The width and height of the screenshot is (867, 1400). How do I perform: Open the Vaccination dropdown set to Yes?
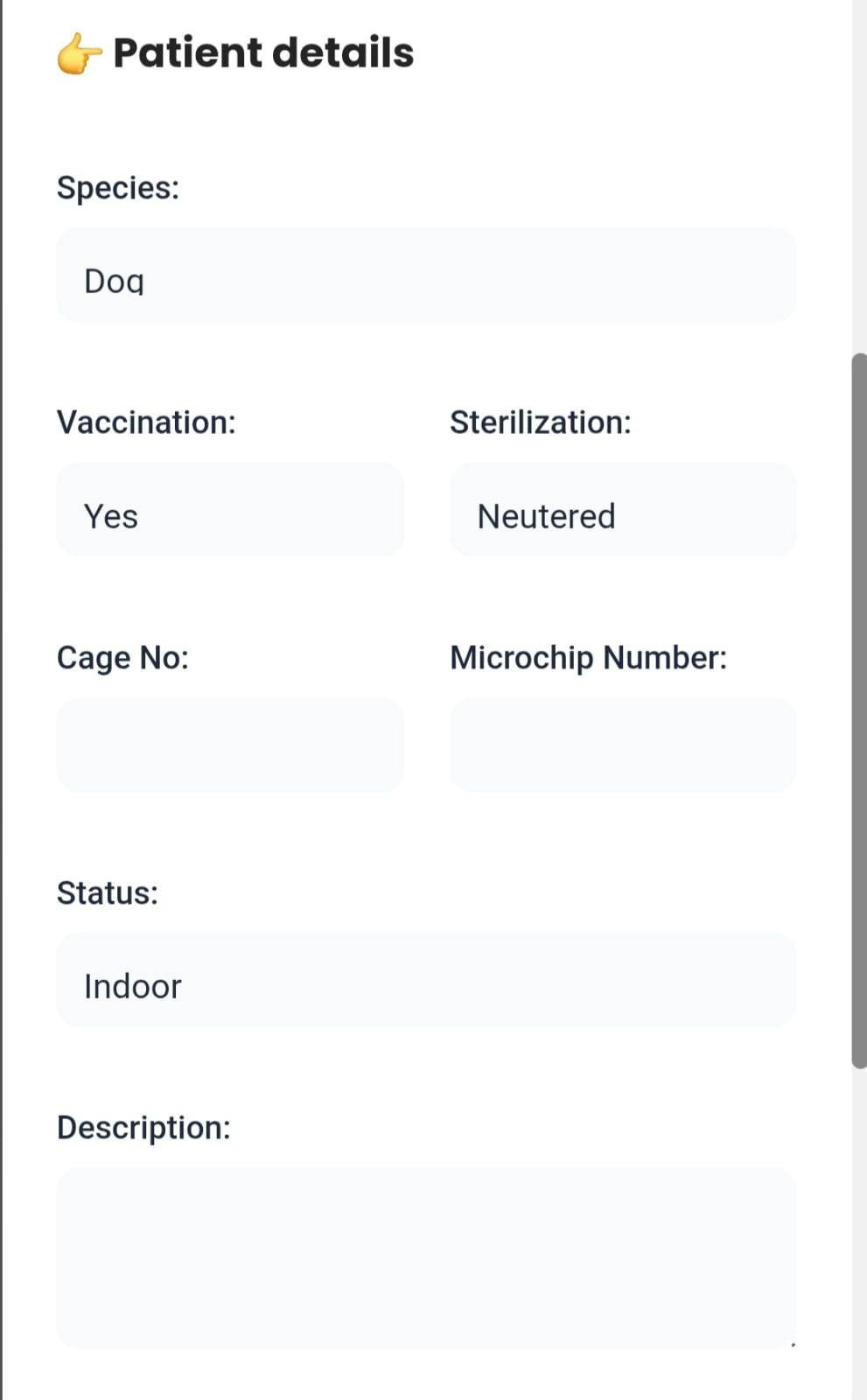point(230,508)
